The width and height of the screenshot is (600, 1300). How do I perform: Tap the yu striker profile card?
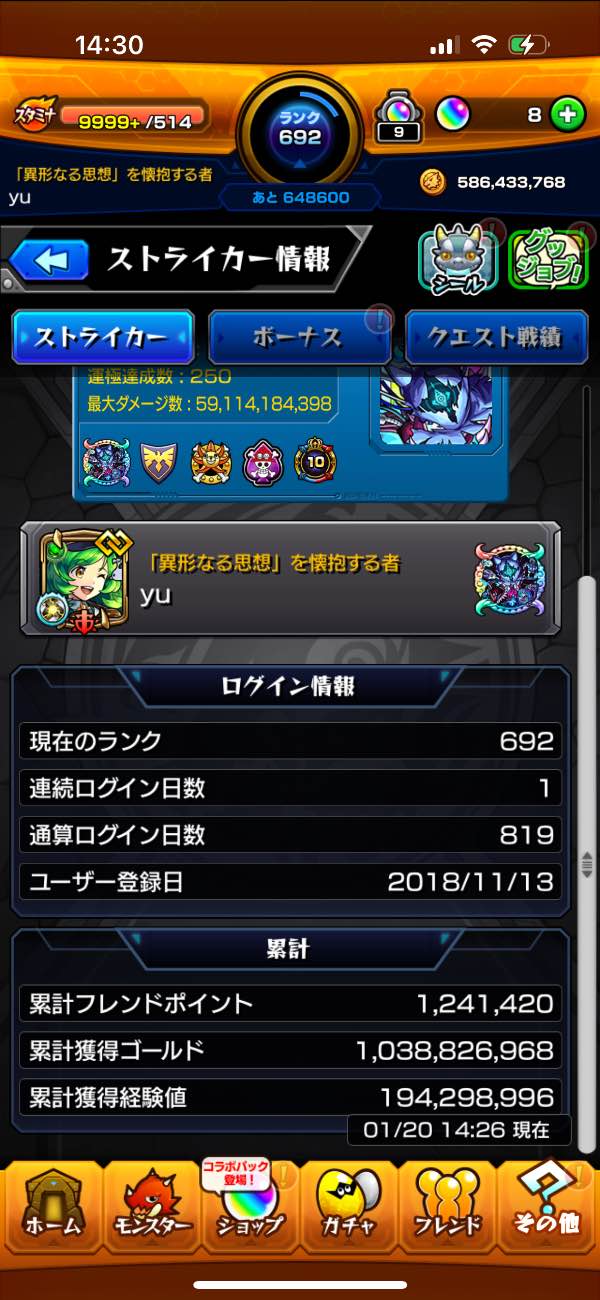click(x=290, y=580)
